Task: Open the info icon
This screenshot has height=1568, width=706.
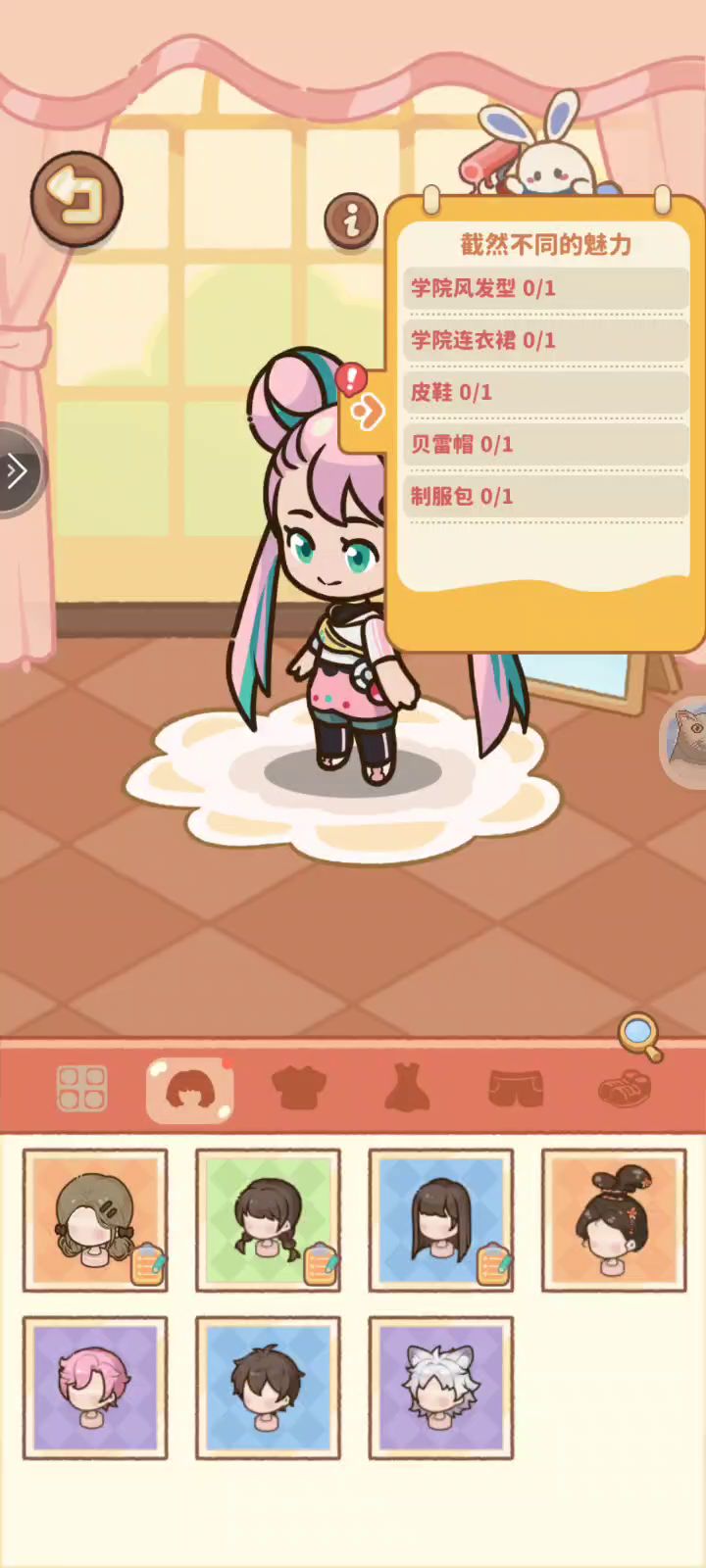Action: tap(351, 220)
